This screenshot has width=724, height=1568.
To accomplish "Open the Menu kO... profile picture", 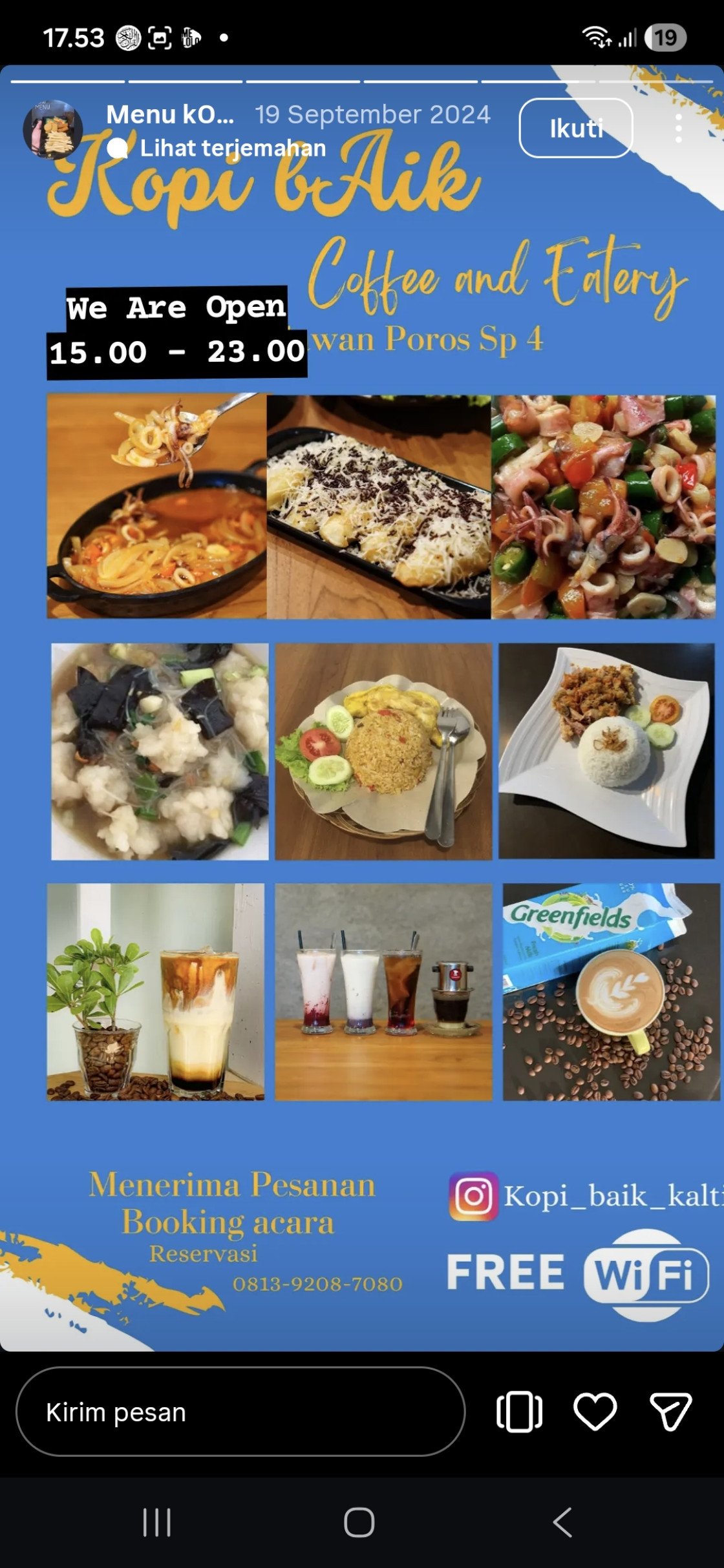I will [53, 129].
